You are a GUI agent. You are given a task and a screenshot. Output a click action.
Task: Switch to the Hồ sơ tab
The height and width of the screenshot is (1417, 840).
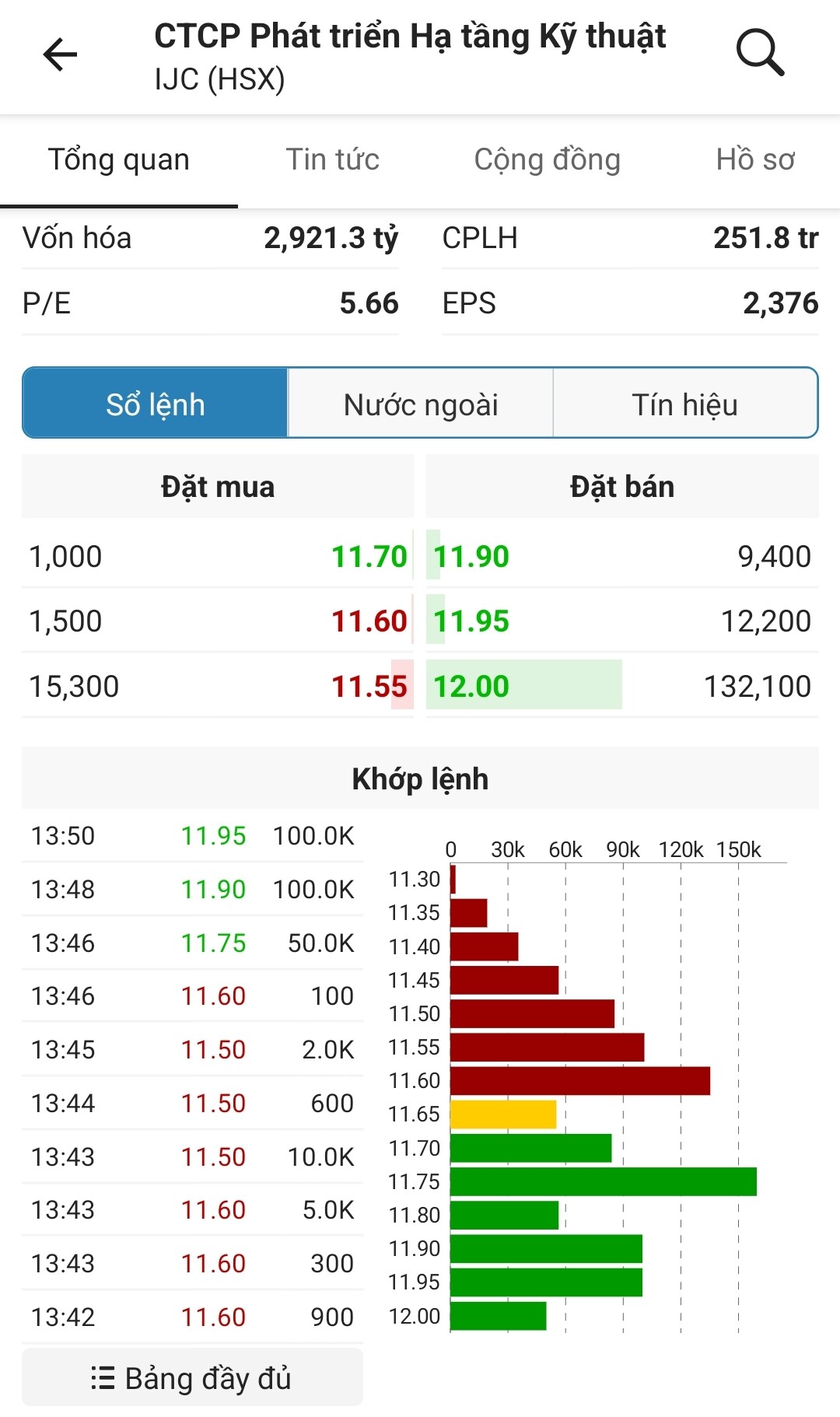[x=754, y=160]
